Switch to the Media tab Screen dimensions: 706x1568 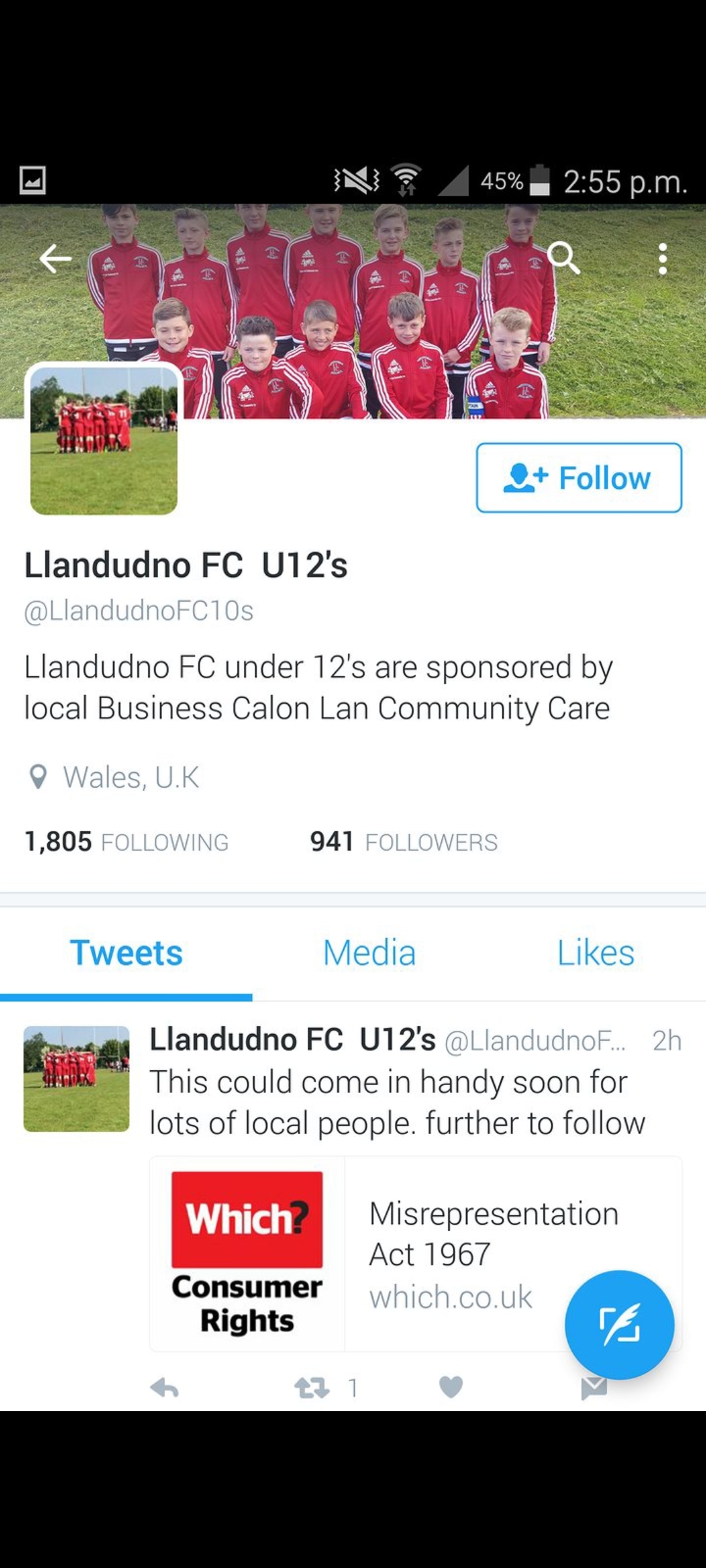click(x=369, y=953)
